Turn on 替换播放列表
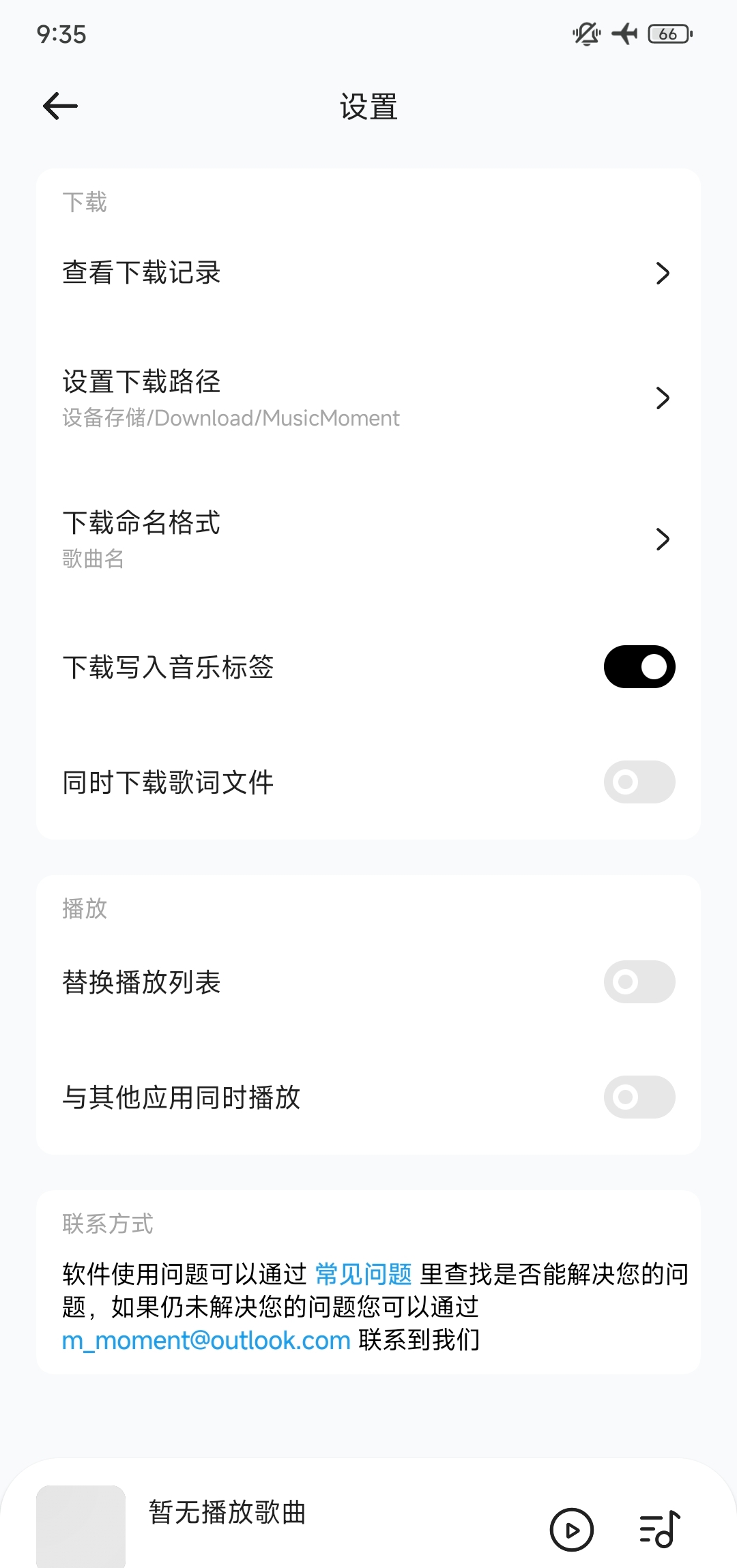This screenshot has width=737, height=1568. 639,982
